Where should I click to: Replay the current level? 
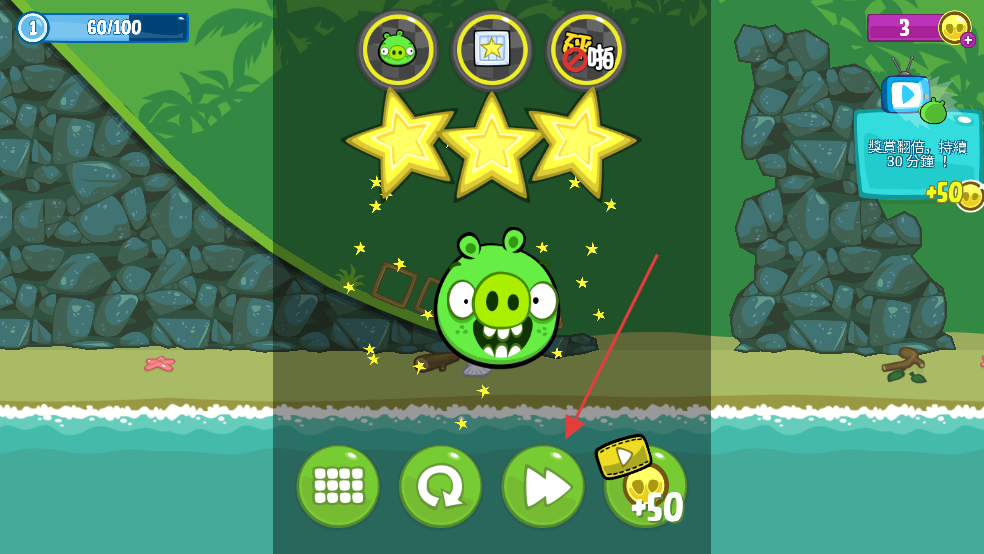440,486
